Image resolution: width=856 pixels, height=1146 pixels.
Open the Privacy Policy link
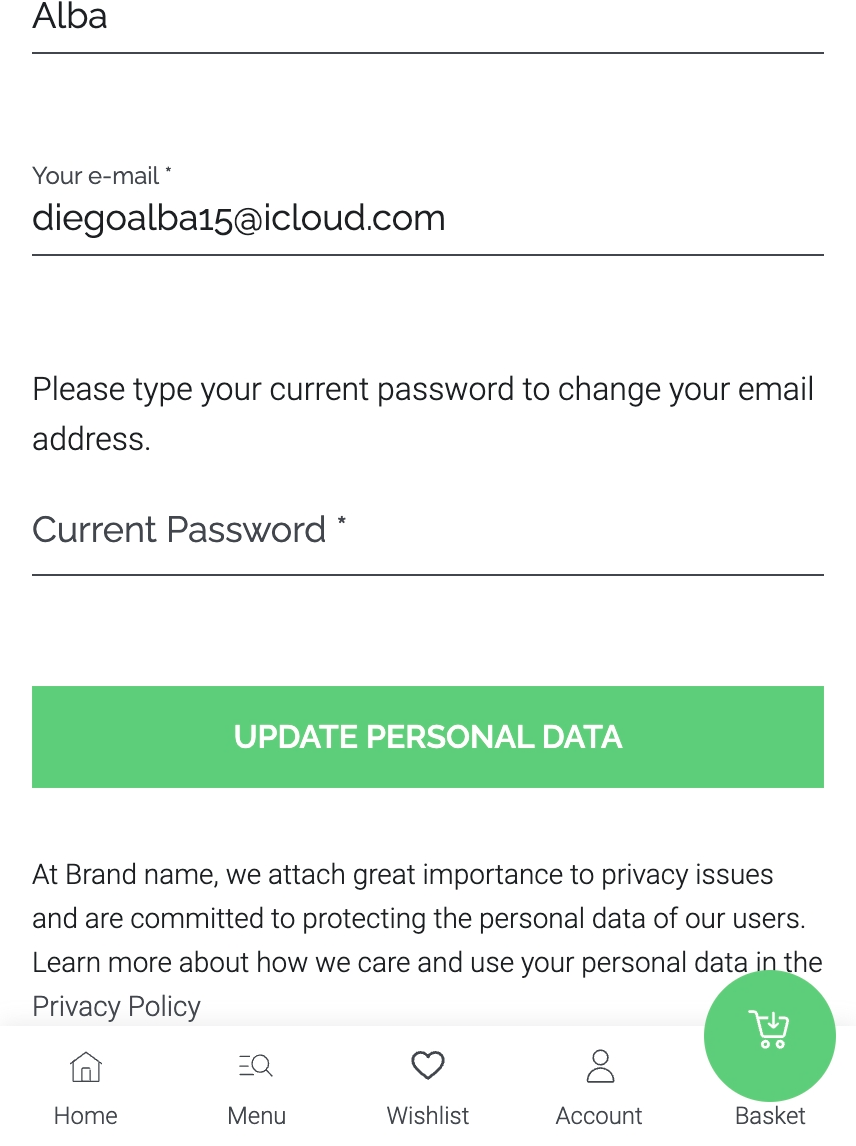click(116, 1006)
